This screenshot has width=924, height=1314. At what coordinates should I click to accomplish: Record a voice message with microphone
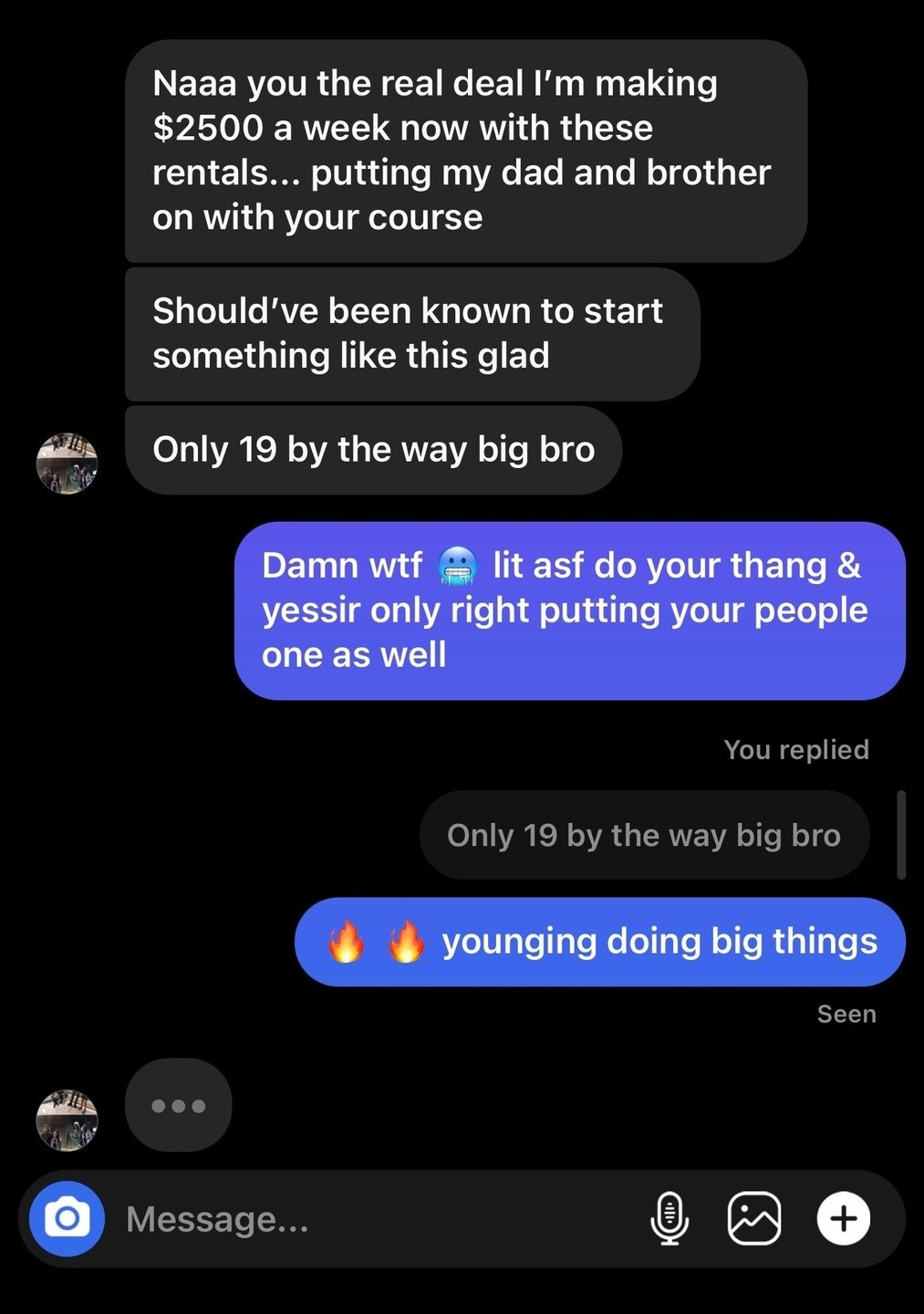coord(670,1218)
